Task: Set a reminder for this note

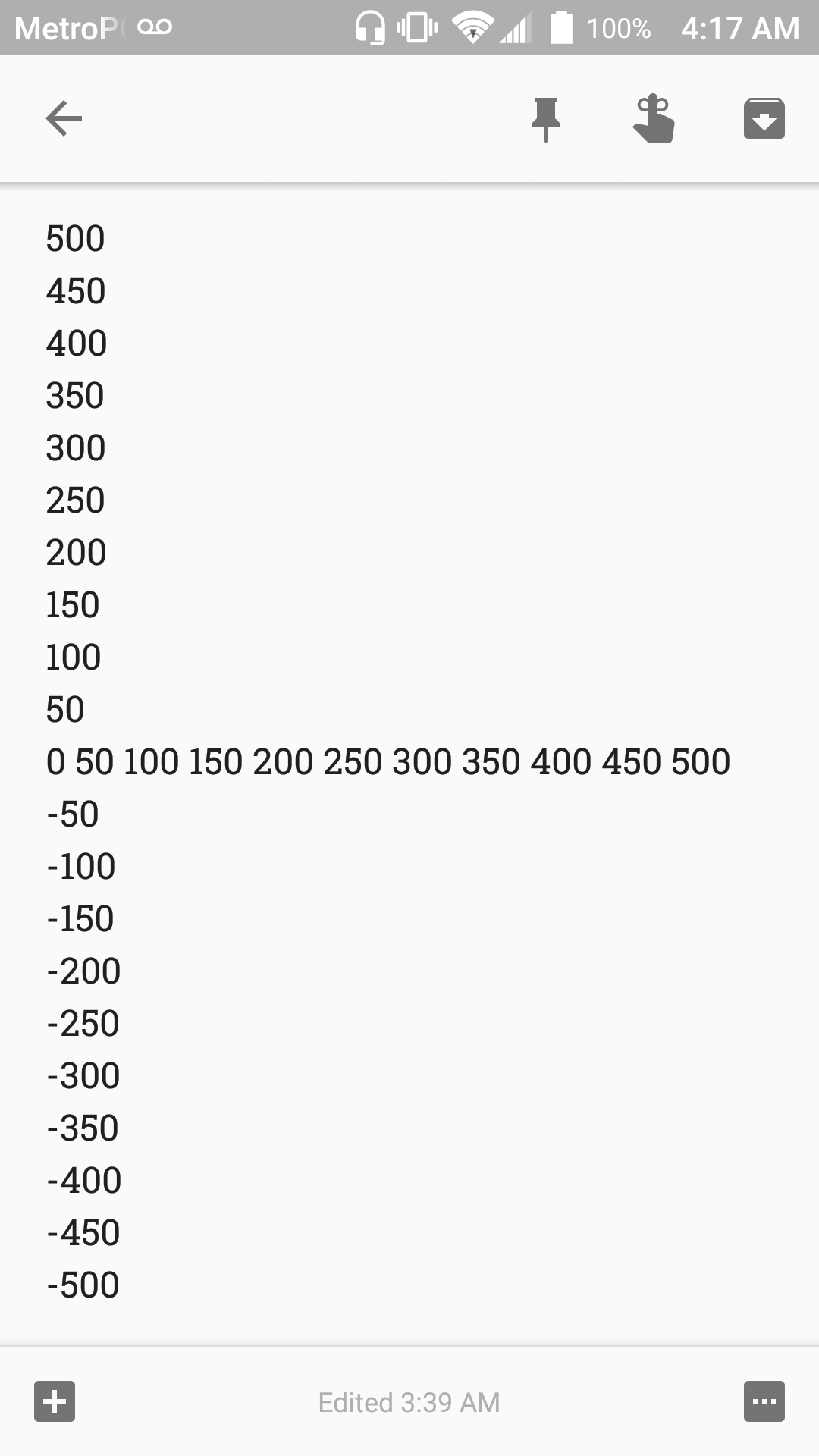Action: (654, 118)
